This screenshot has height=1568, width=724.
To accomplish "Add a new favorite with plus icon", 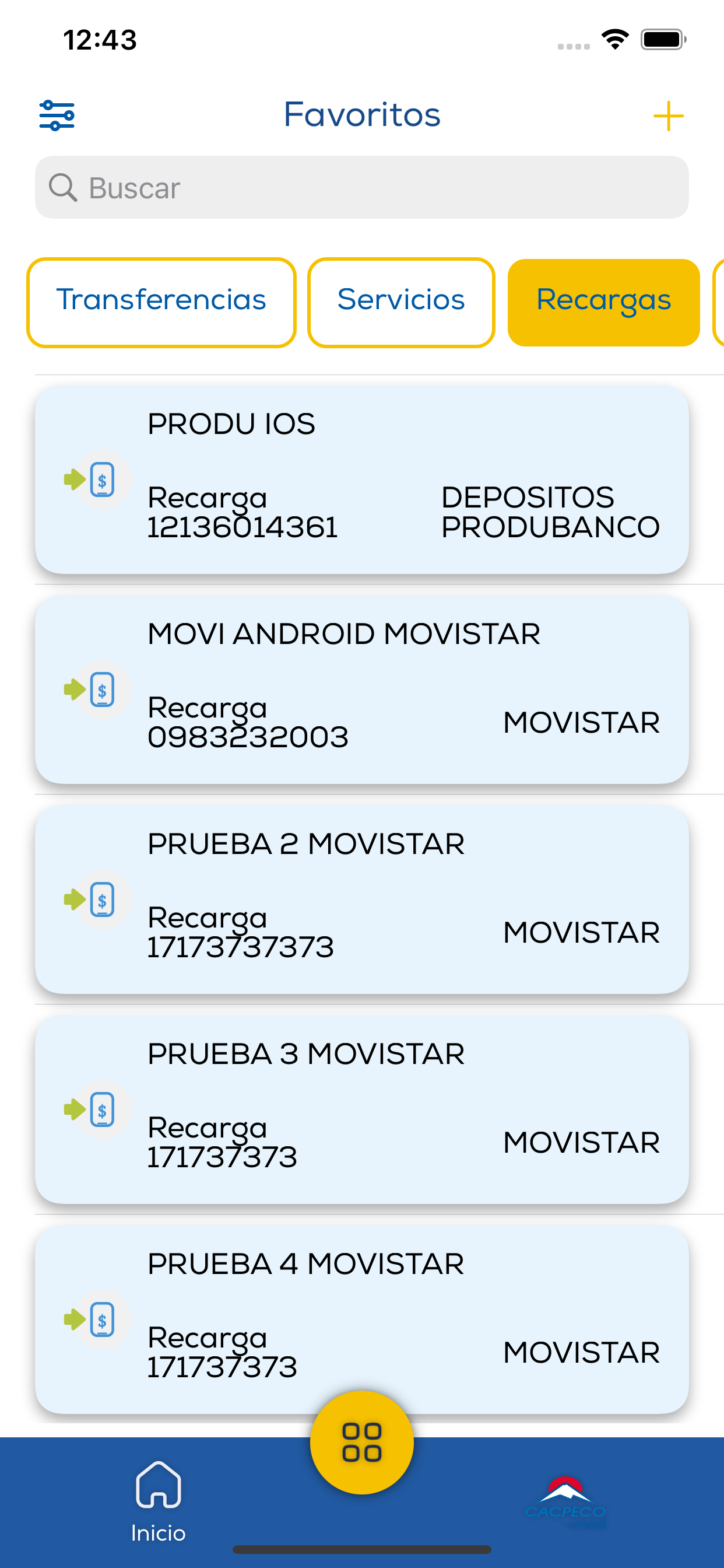I will (x=668, y=116).
